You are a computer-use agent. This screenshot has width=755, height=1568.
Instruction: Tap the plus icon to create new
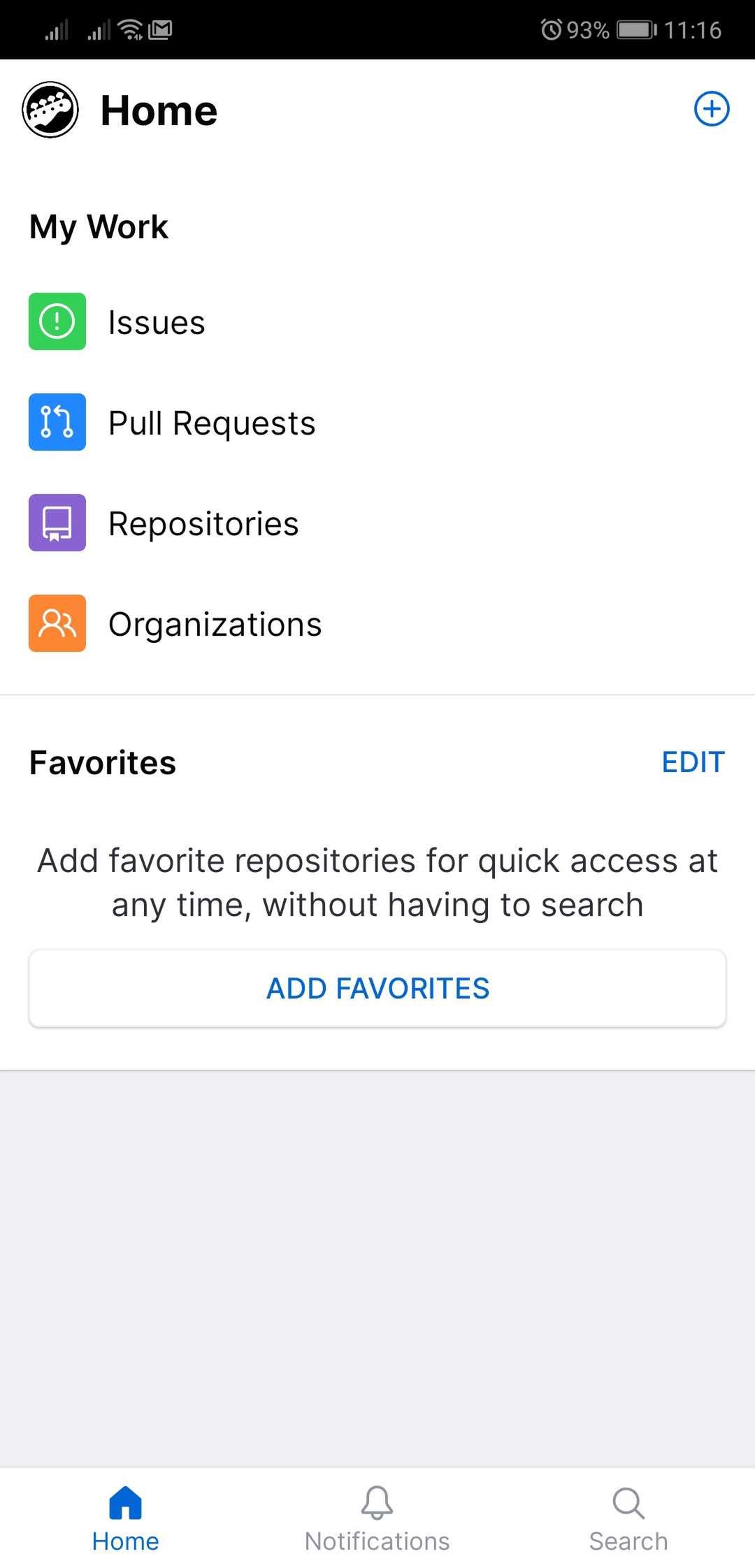(712, 109)
